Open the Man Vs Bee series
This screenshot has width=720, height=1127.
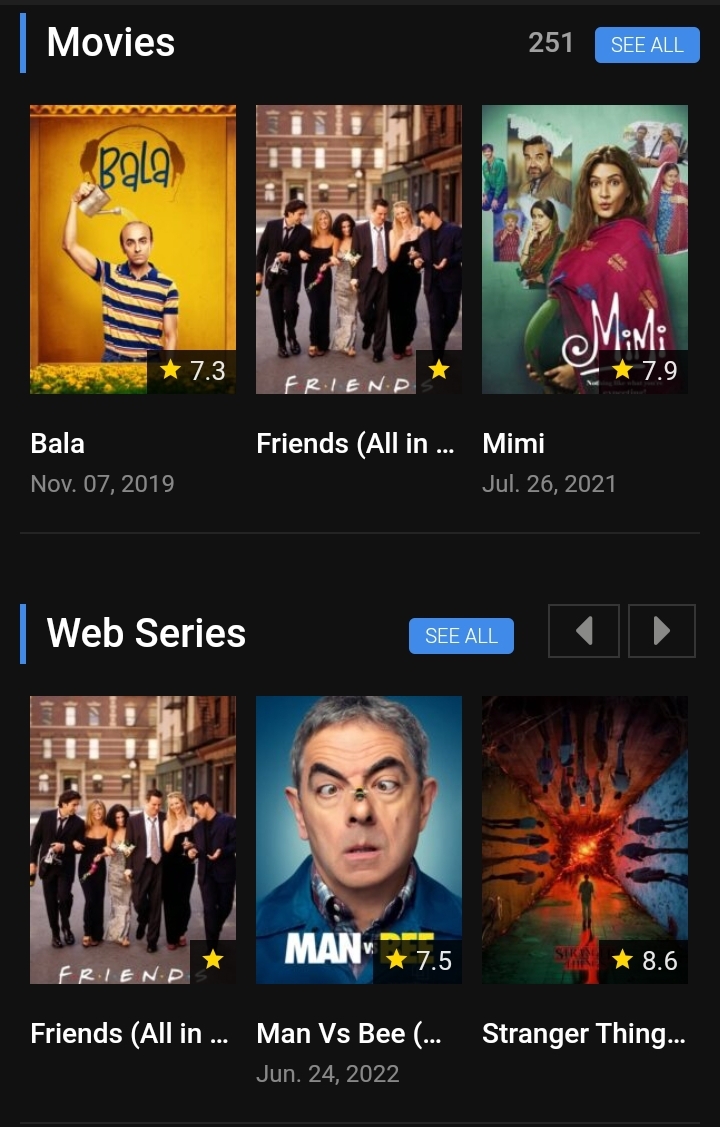358,840
